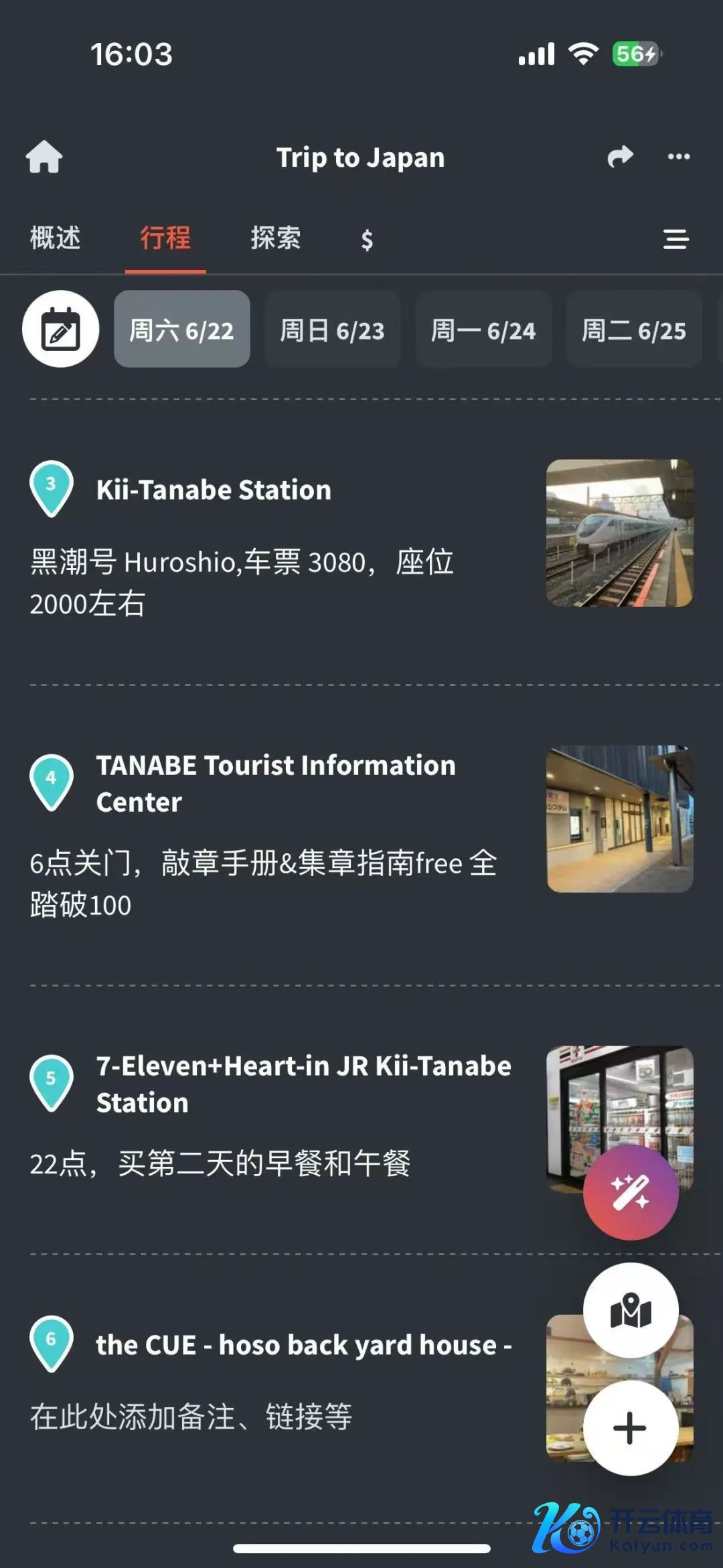This screenshot has width=723, height=1568.
Task: Select the 周六 6/22 day chip
Action: 182,330
